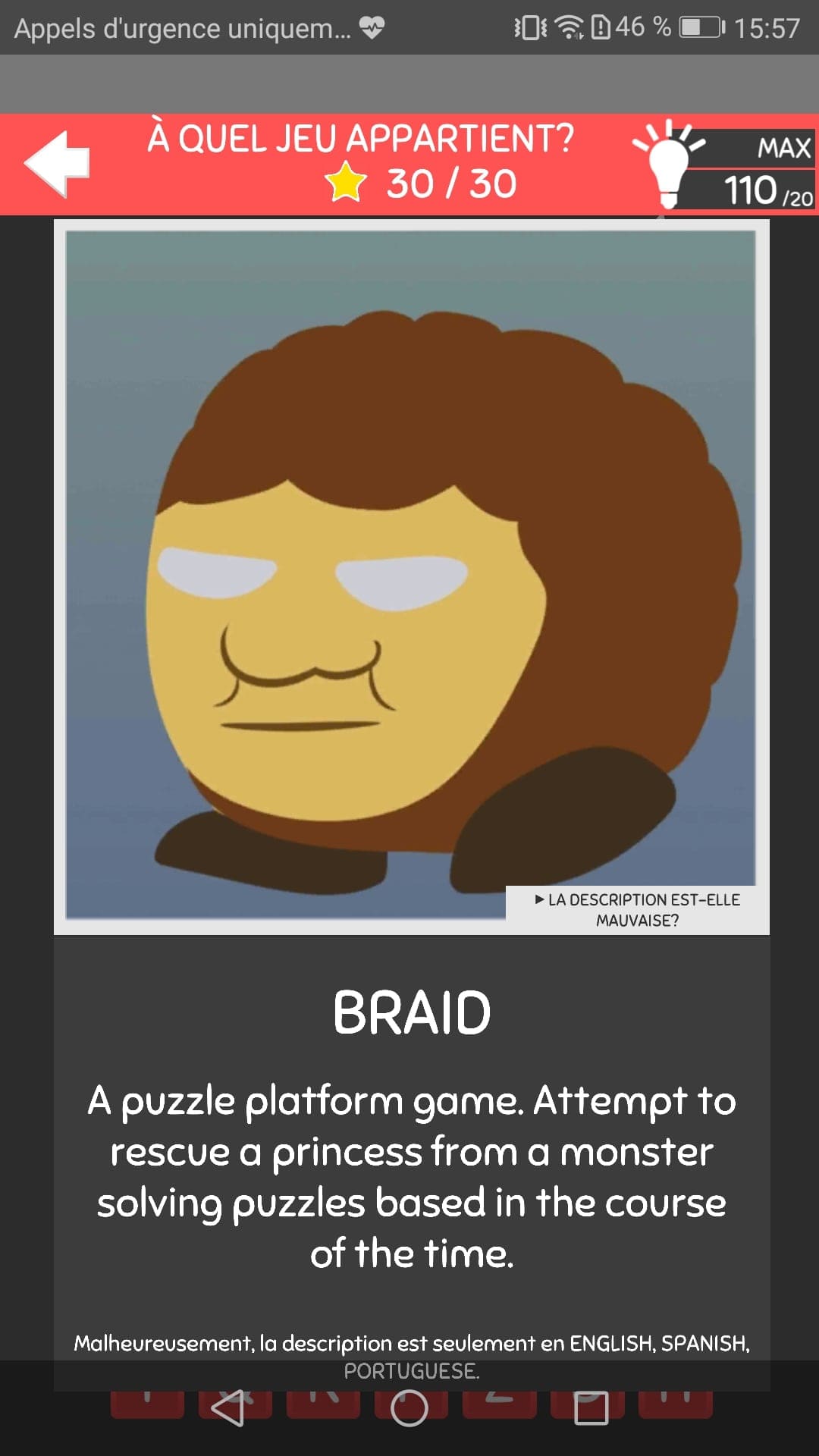Open the lightbulb hints counter
The height and width of the screenshot is (1456, 819).
[724, 165]
